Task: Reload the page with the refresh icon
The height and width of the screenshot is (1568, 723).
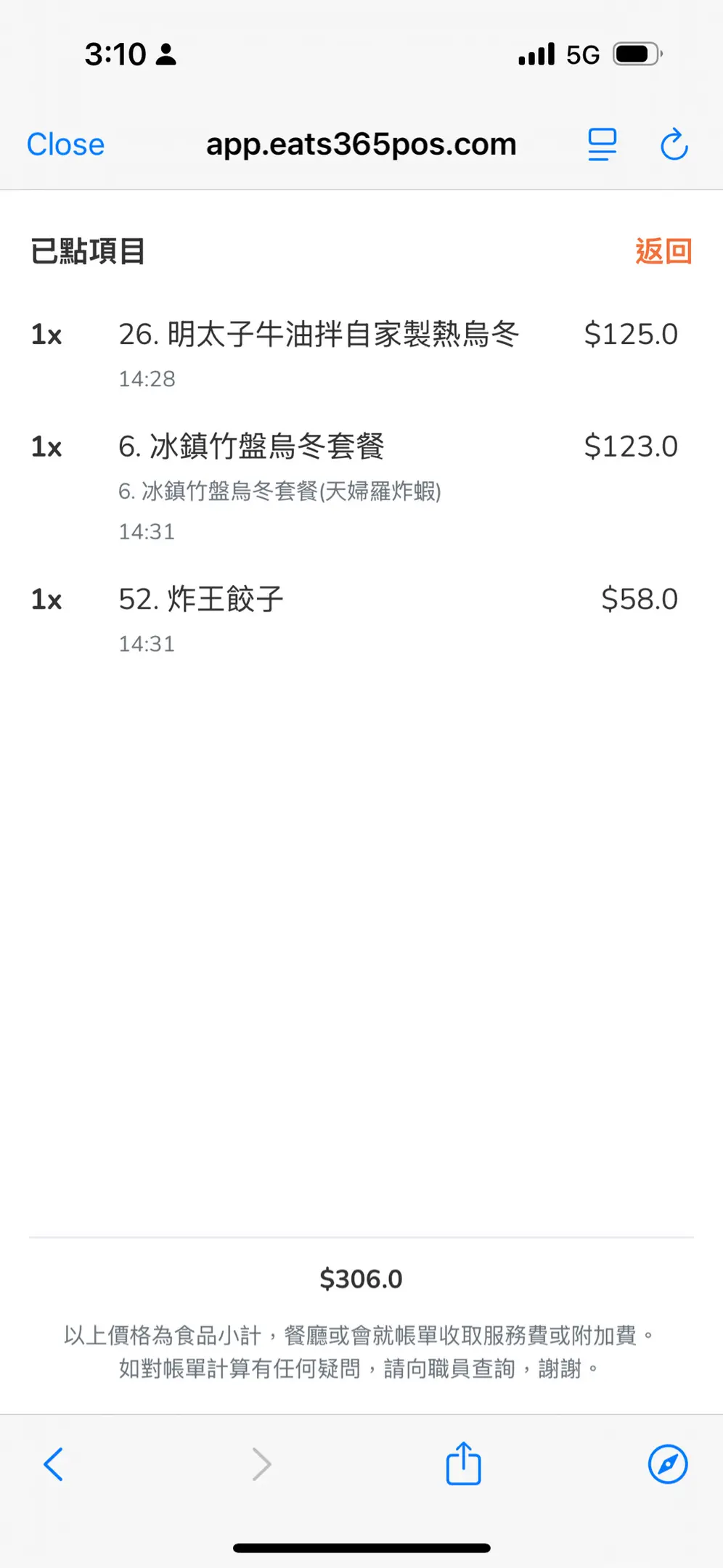Action: click(674, 144)
